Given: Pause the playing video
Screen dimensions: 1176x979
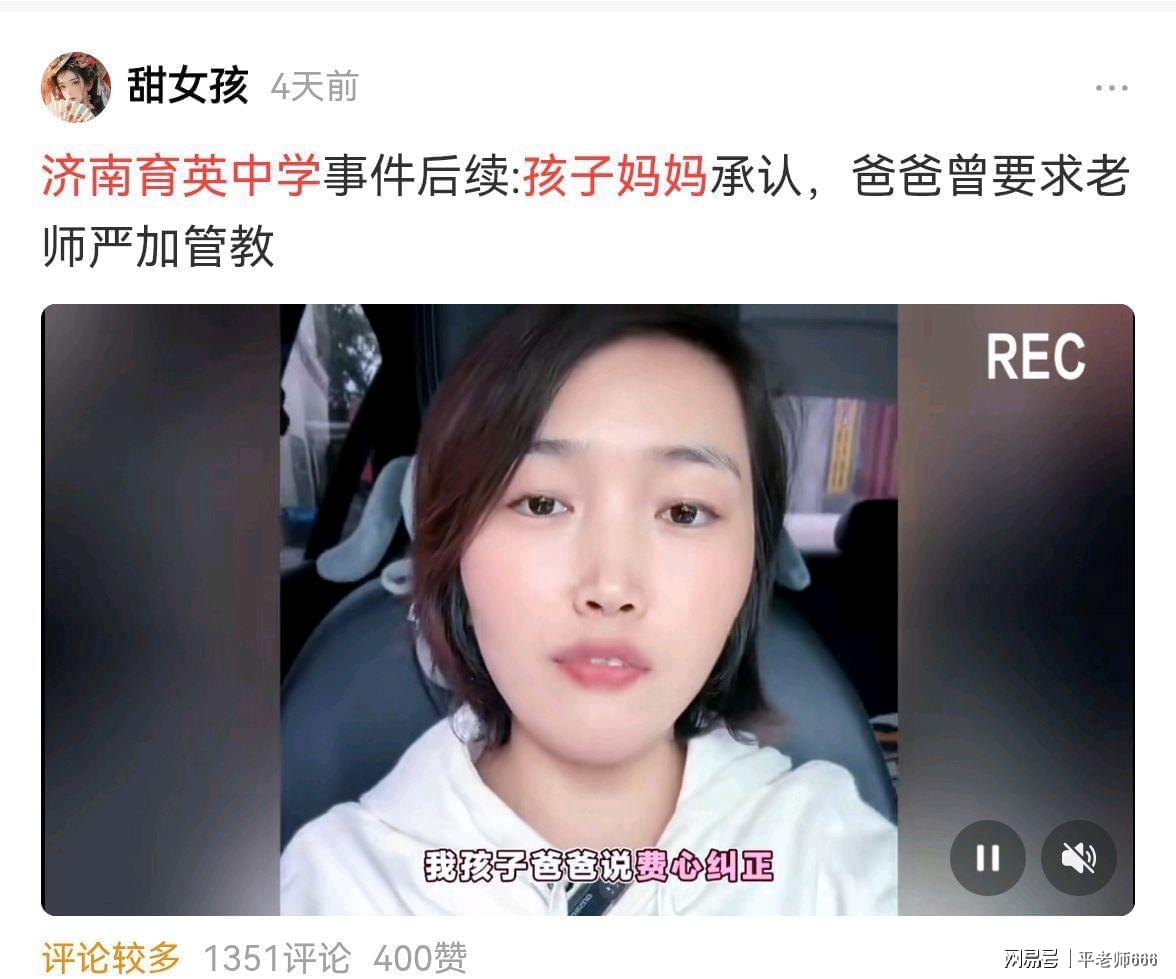Looking at the screenshot, I should click(987, 857).
